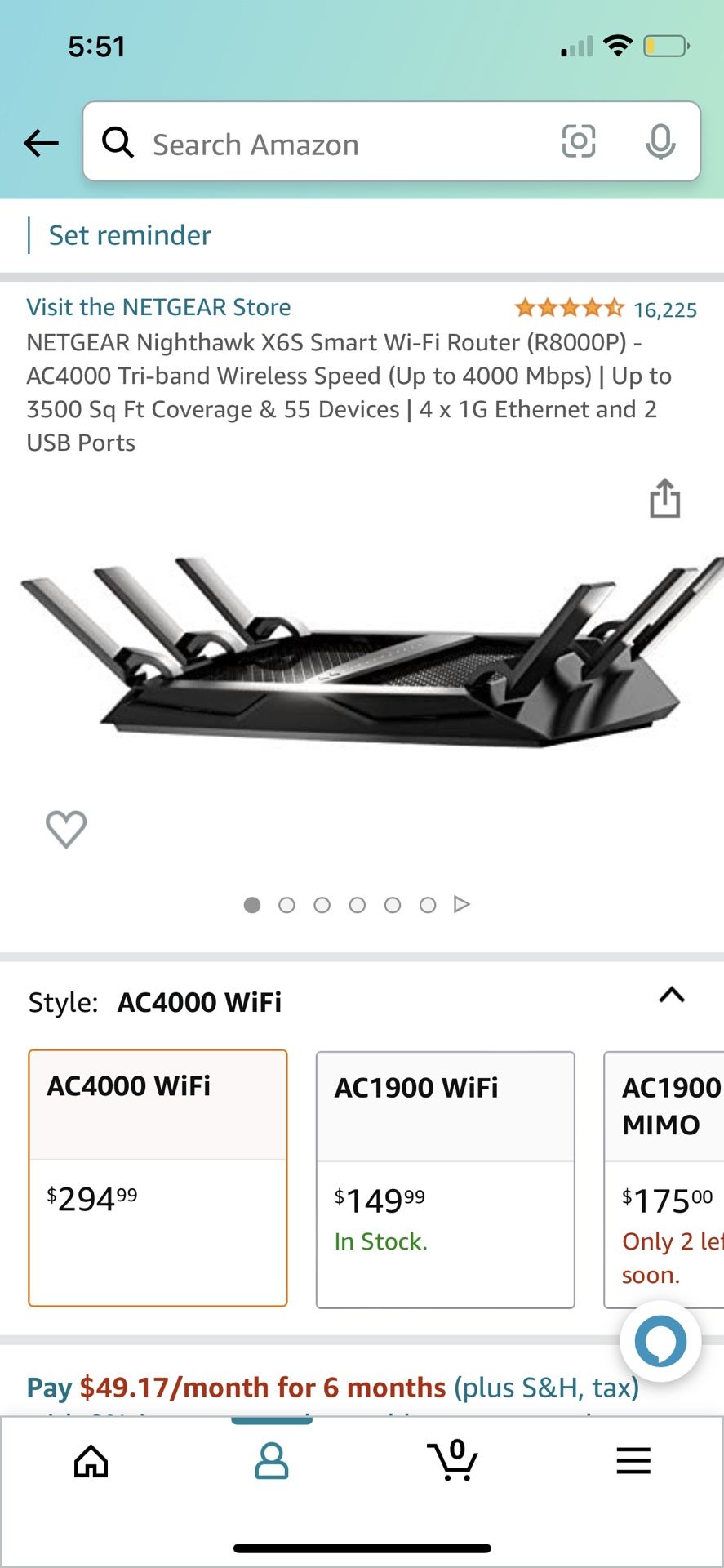This screenshot has height=1568, width=724.
Task: Select the AC1900 MIMO $175.00 option
Action: [x=664, y=1179]
